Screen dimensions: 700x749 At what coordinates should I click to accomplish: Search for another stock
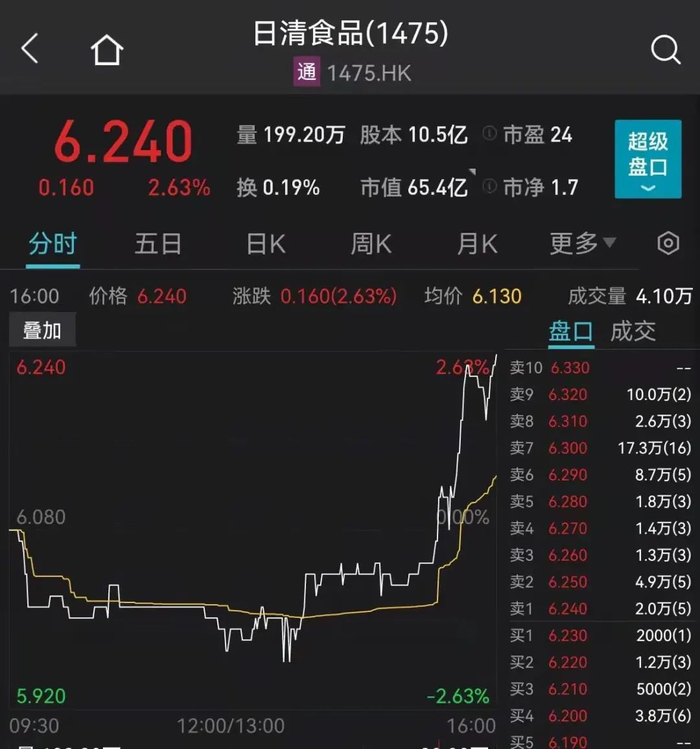[x=665, y=49]
